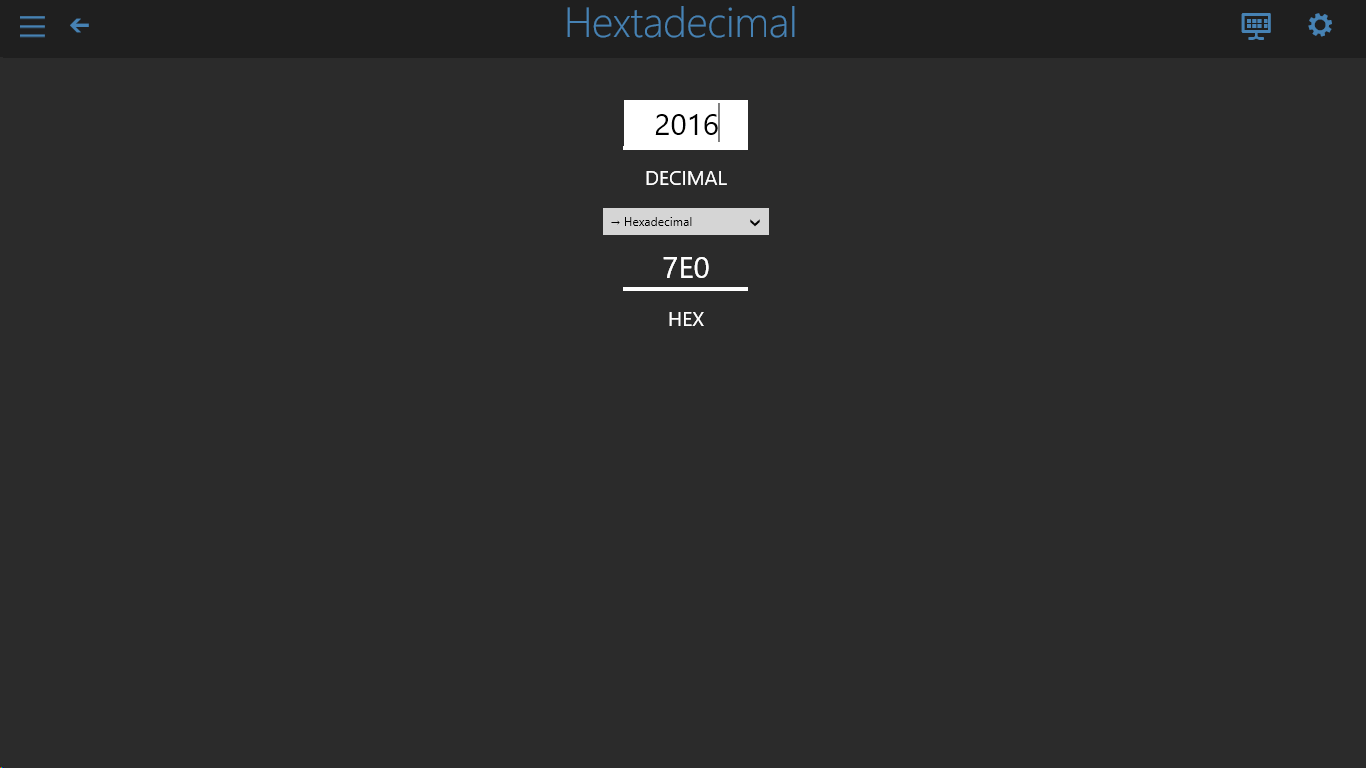This screenshot has width=1366, height=768.
Task: Open settings gear
Action: pyautogui.click(x=1320, y=26)
